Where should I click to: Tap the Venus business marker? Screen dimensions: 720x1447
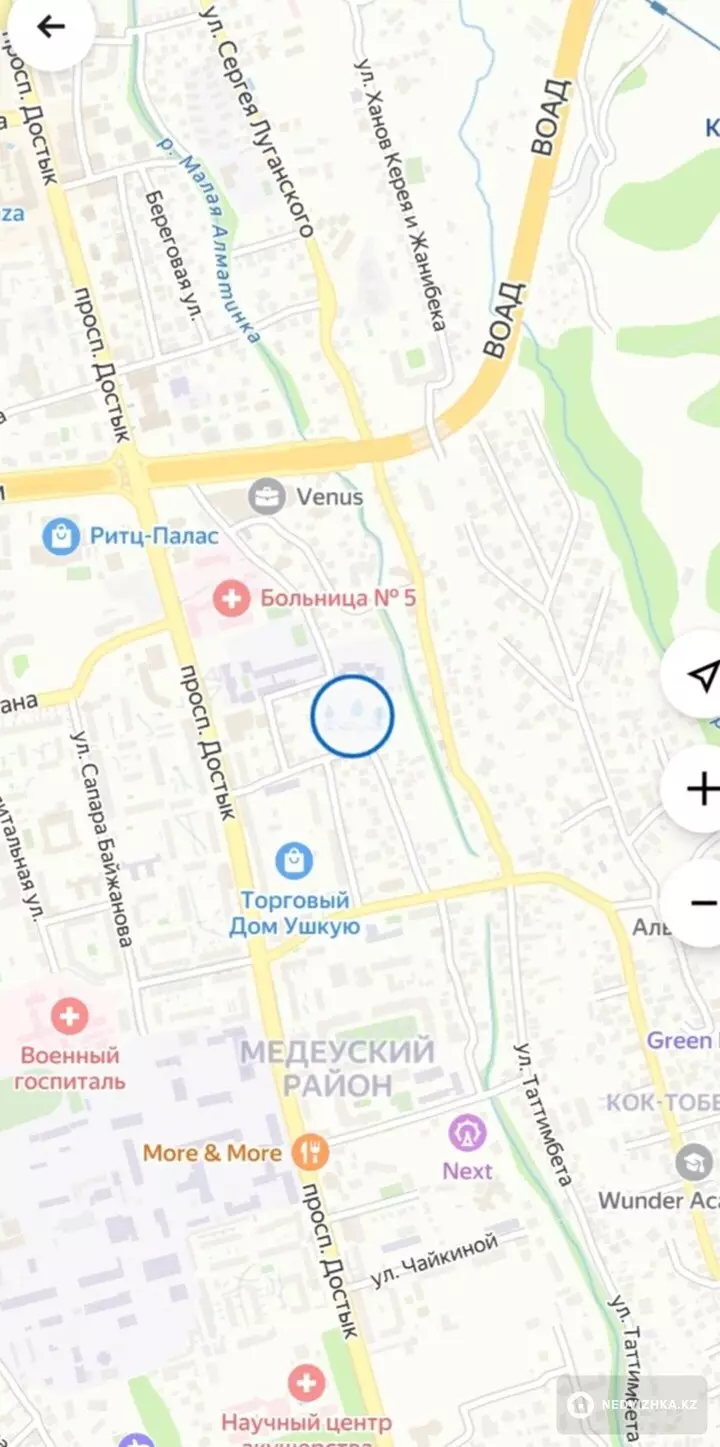[267, 496]
